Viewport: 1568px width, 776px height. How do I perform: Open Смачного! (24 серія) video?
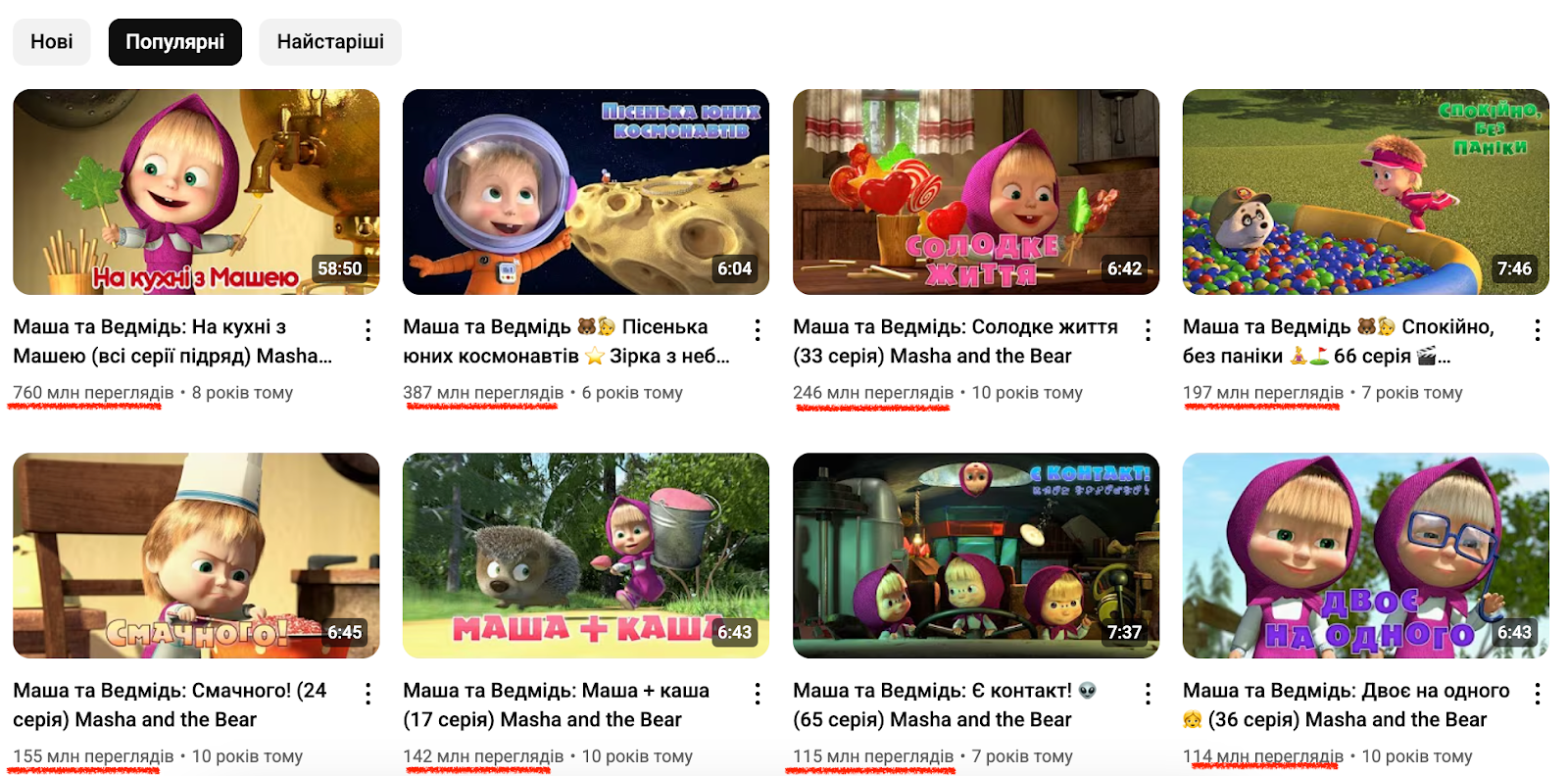(x=196, y=556)
